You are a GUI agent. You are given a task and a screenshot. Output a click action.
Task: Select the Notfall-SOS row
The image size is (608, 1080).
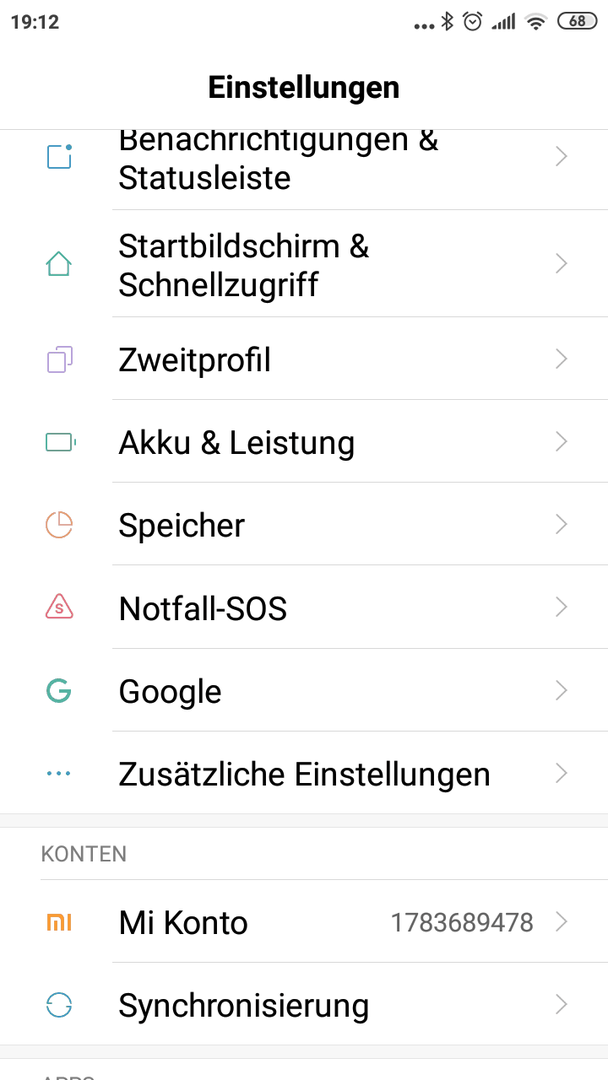[304, 608]
